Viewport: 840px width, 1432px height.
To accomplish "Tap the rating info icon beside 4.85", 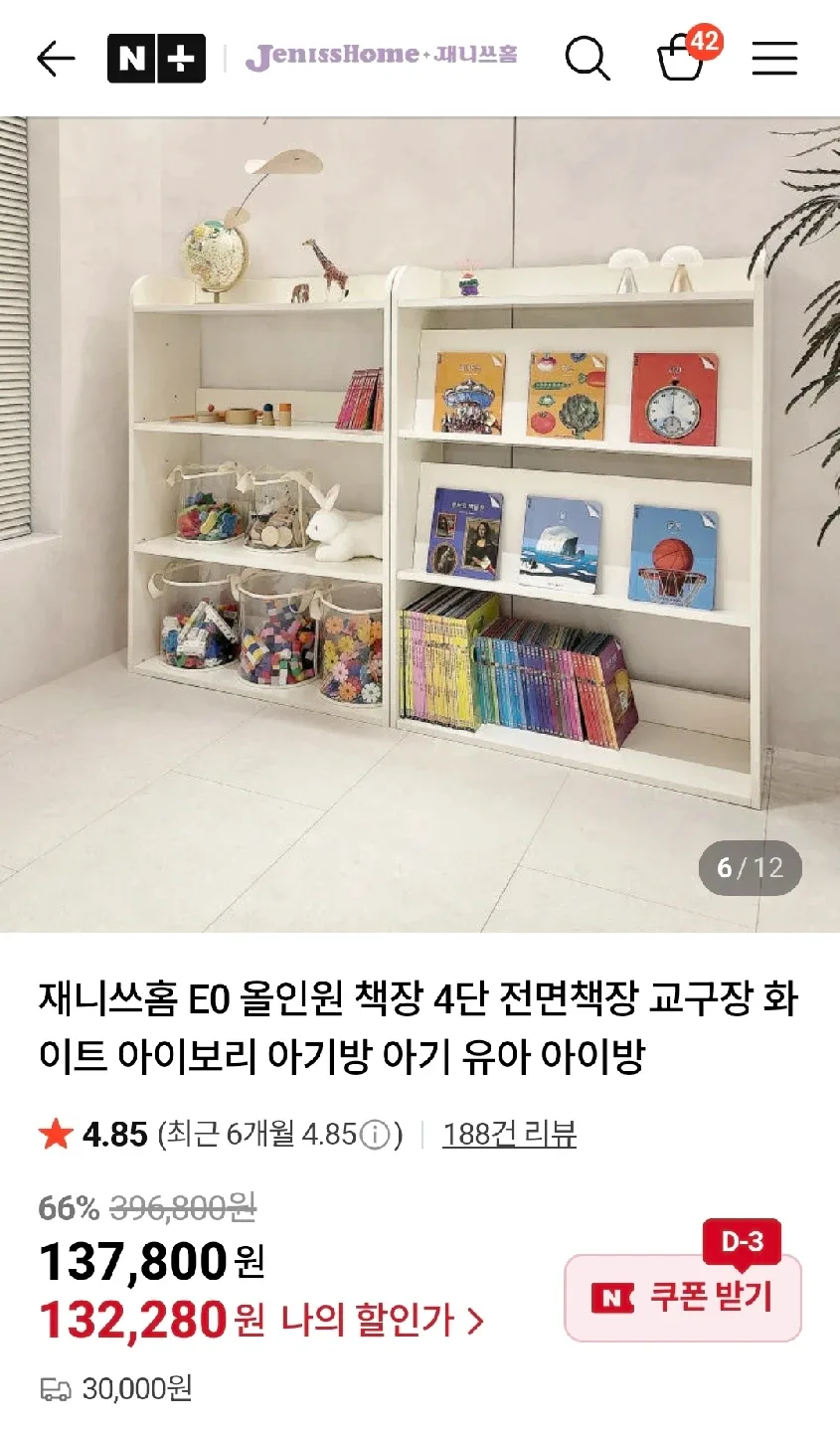I will [374, 1134].
